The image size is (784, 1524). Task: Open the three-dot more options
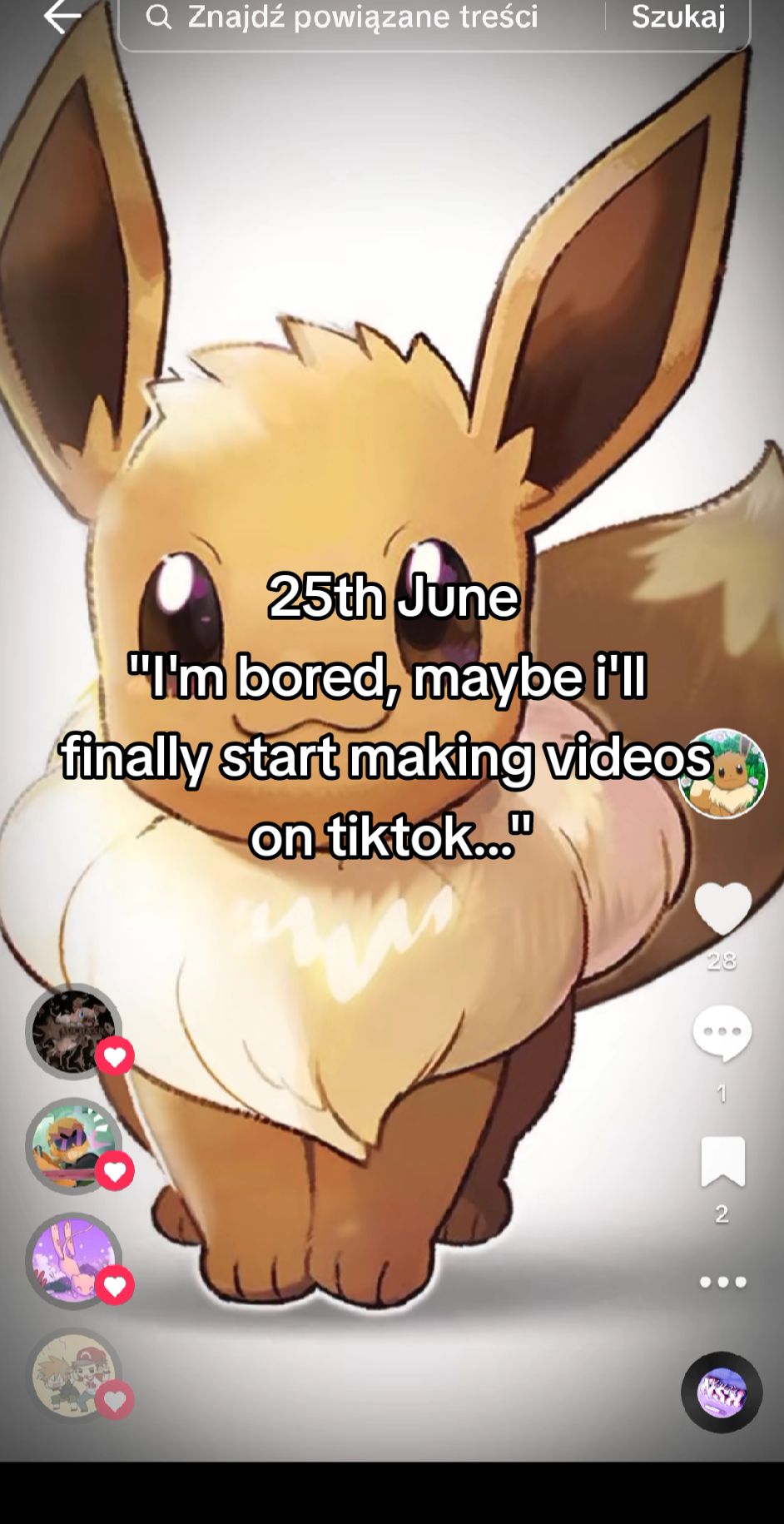[722, 1282]
